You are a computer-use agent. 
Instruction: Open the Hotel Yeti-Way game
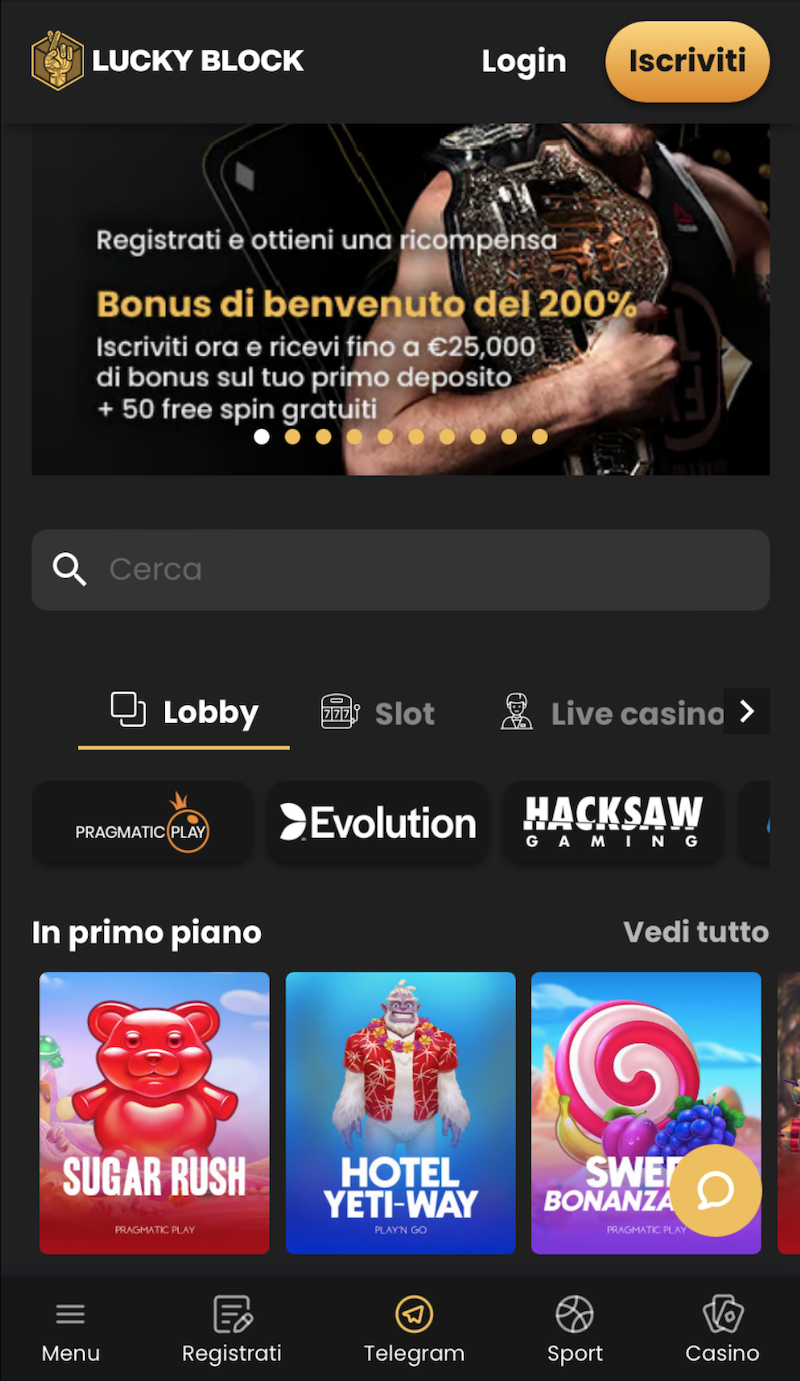[x=400, y=1112]
